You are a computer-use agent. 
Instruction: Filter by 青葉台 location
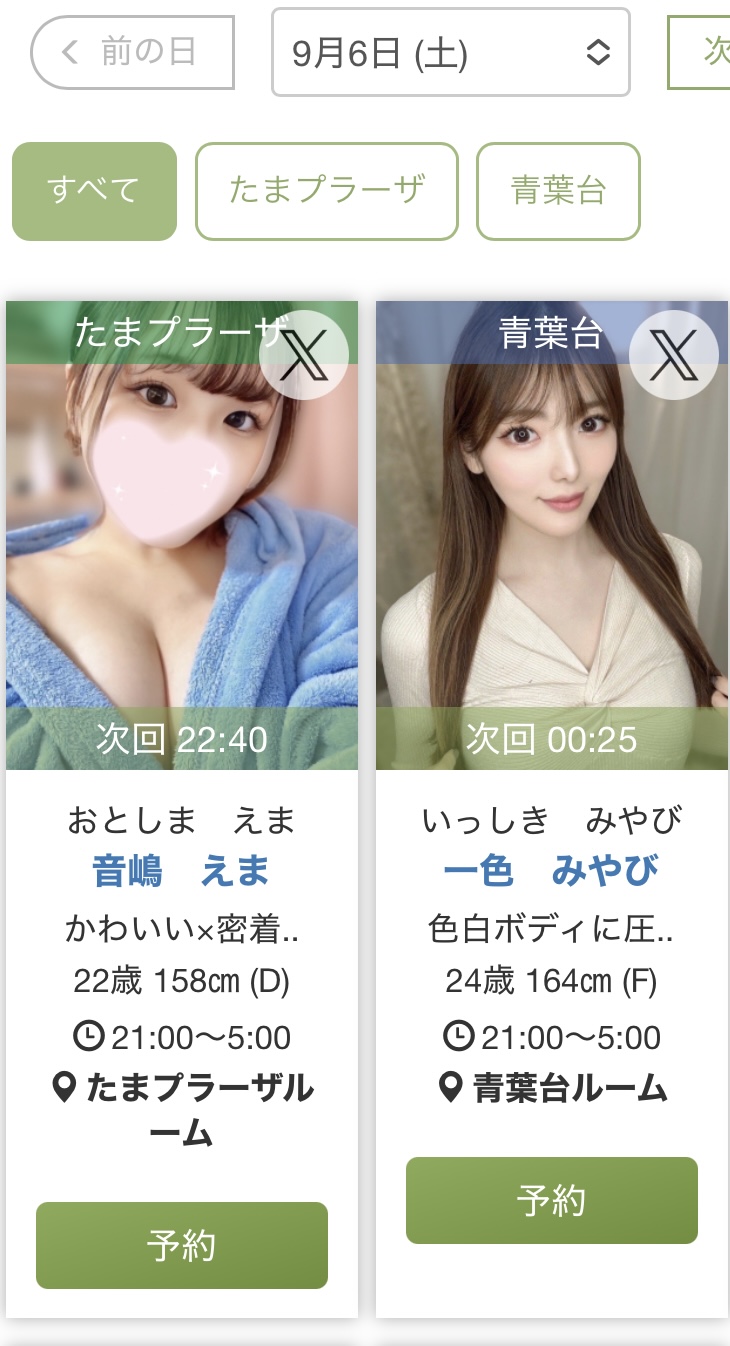click(558, 191)
